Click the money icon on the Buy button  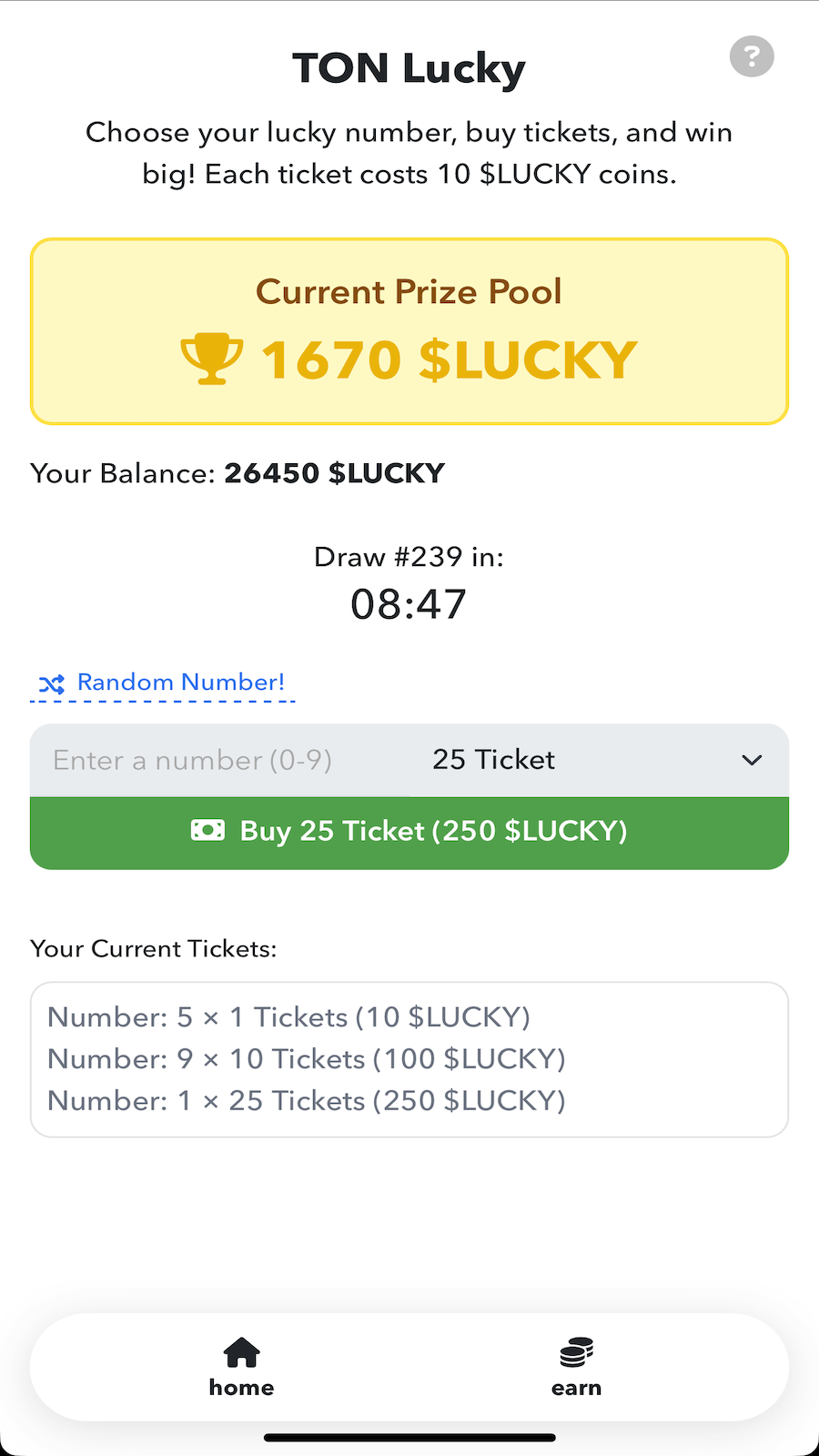(208, 831)
